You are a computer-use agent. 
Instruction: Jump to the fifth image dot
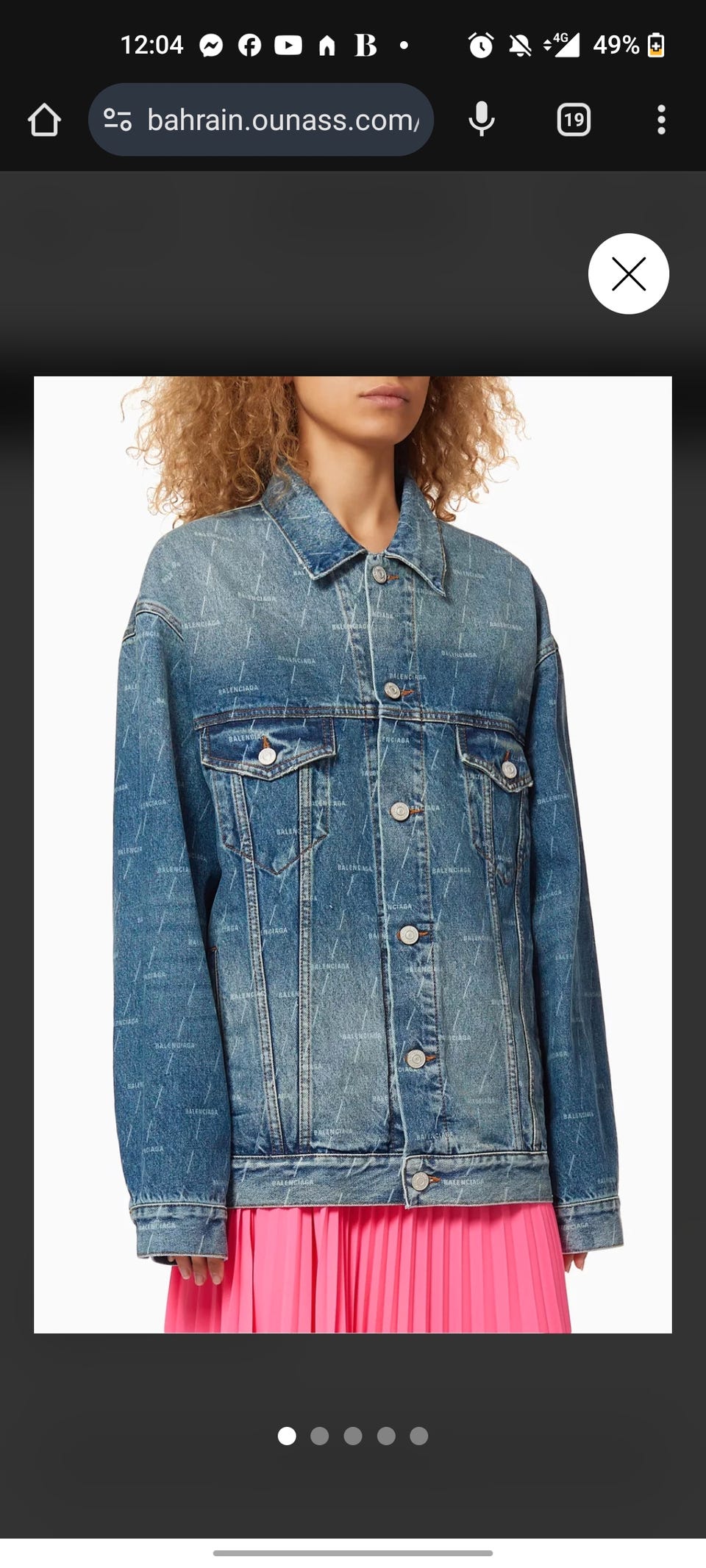point(419,1436)
